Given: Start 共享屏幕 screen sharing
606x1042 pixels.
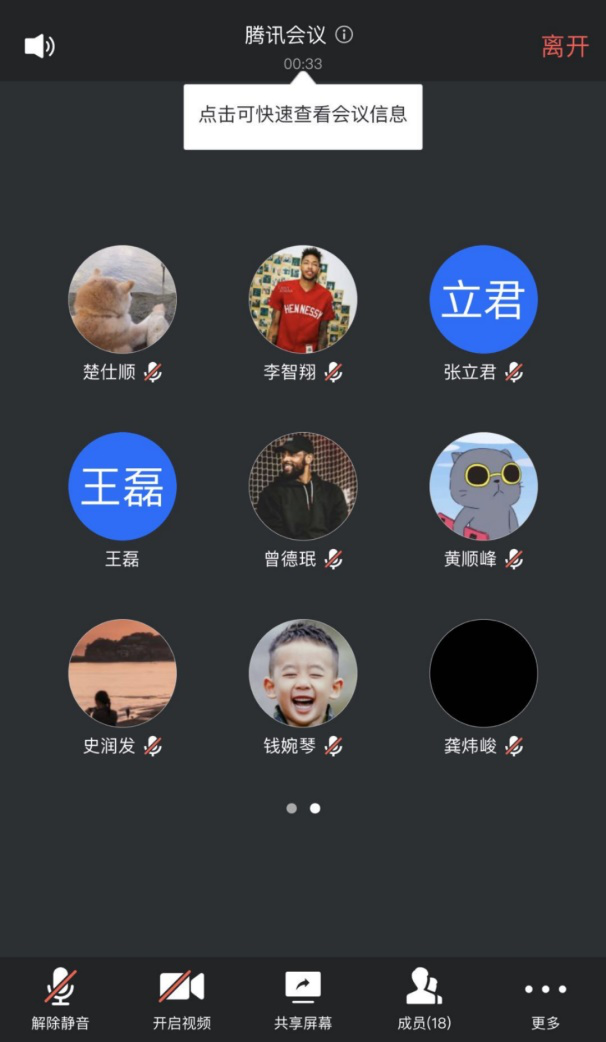Looking at the screenshot, I should (303, 999).
